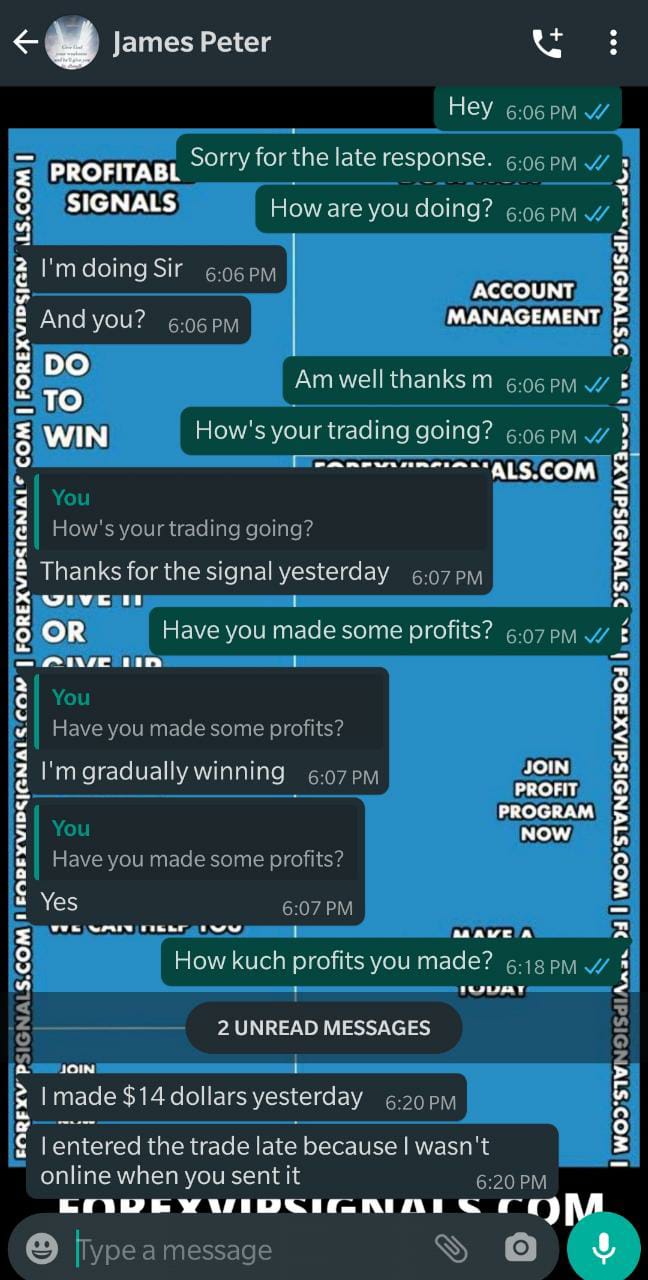Tap the voice message microphone button
The image size is (648, 1280).
coord(603,1247)
